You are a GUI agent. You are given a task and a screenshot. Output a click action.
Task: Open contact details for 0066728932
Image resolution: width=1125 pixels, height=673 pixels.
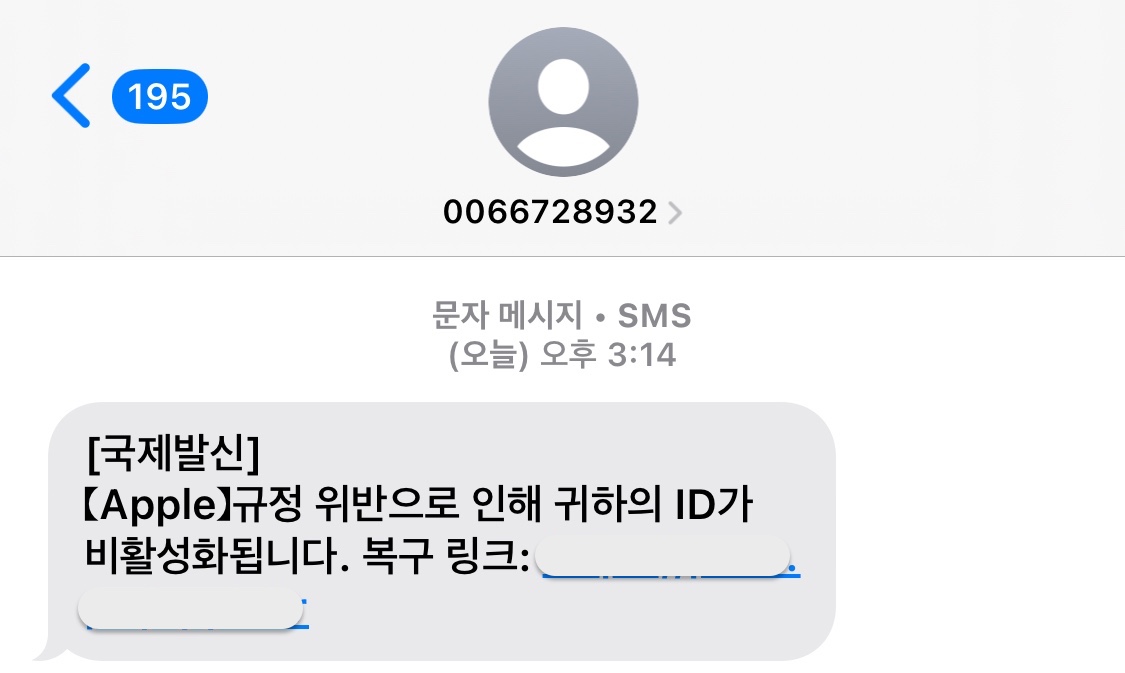click(x=562, y=212)
